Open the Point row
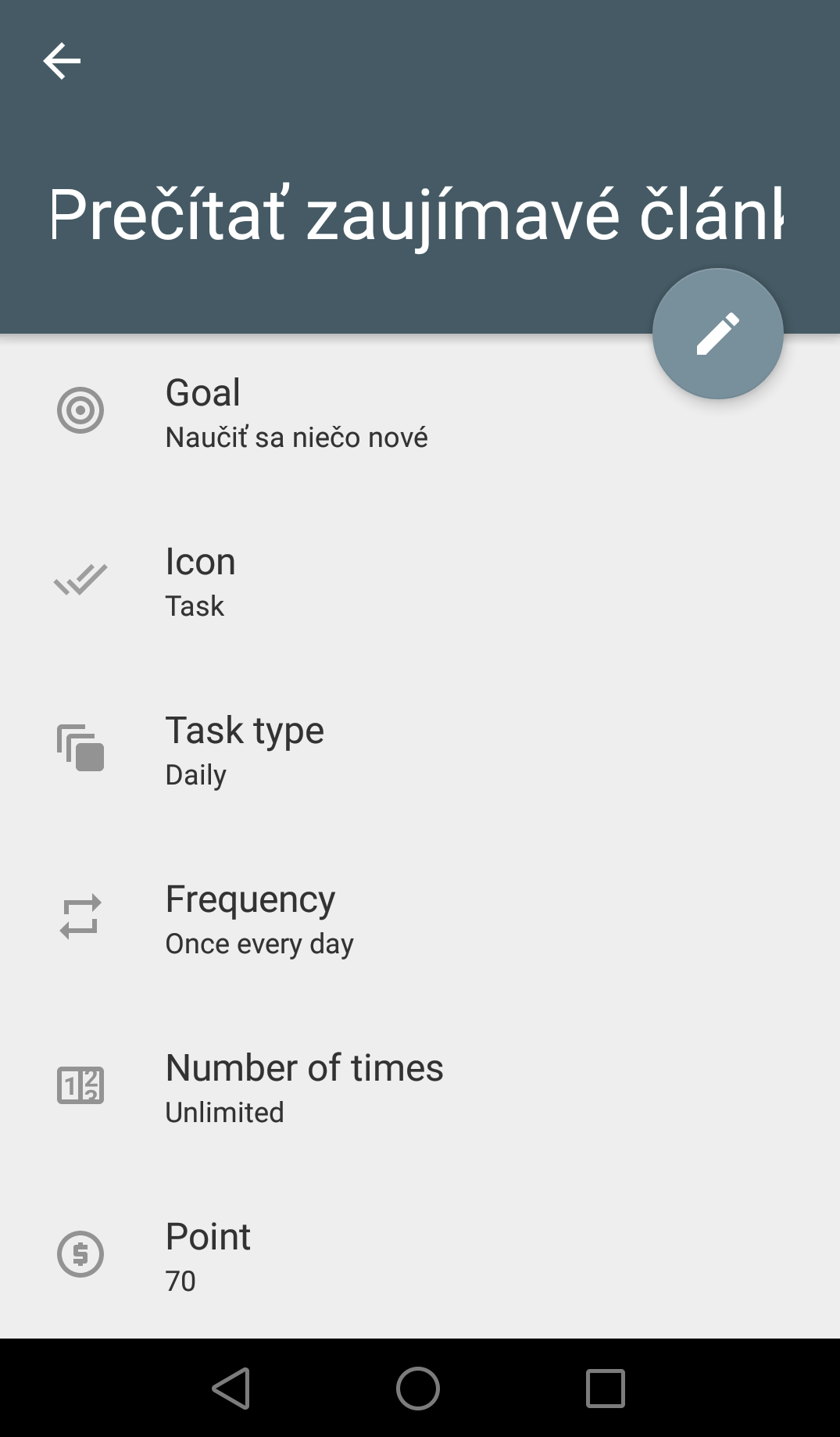This screenshot has width=840, height=1437. pos(420,1256)
